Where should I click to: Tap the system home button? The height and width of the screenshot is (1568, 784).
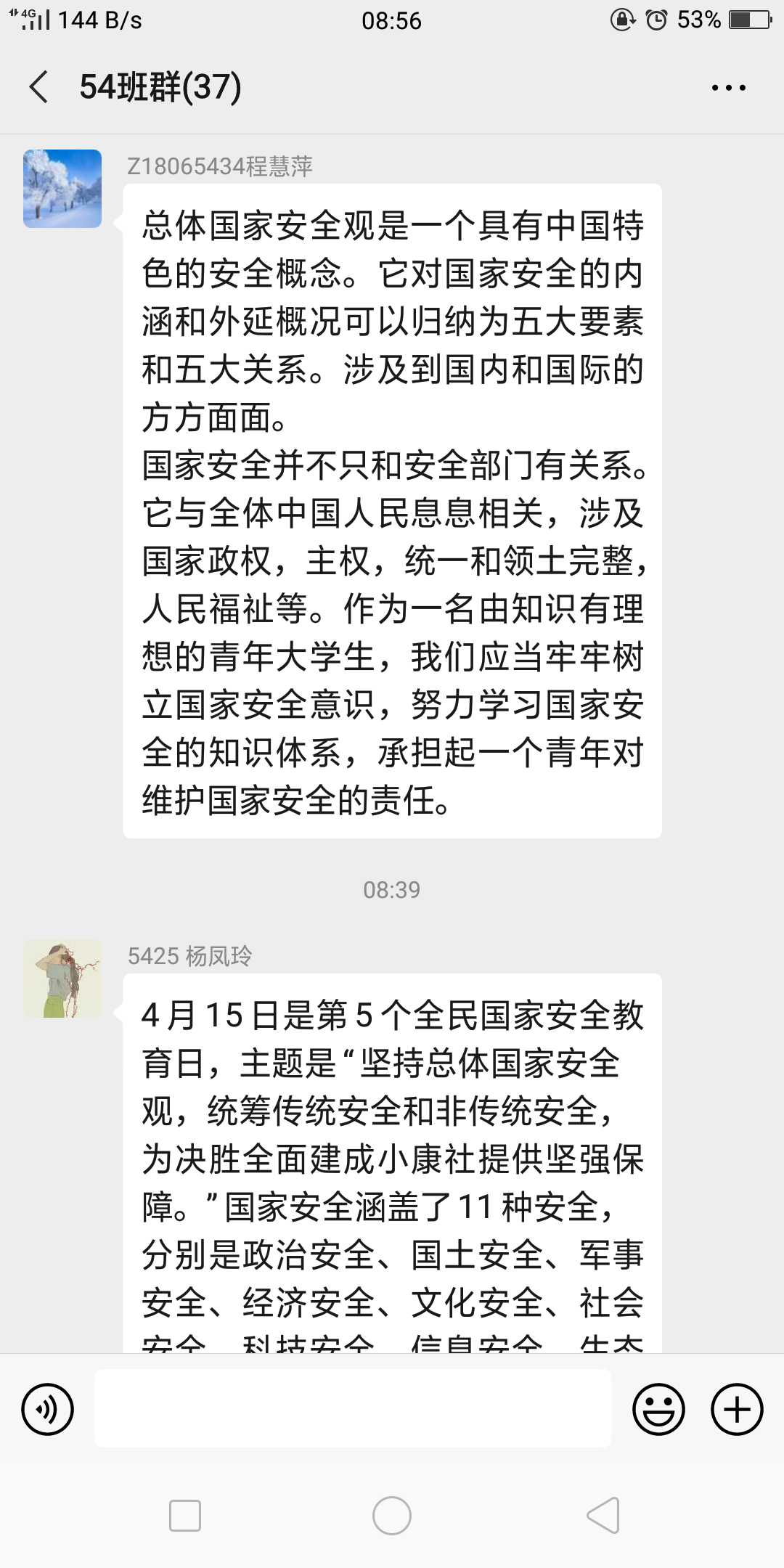pyautogui.click(x=392, y=1516)
